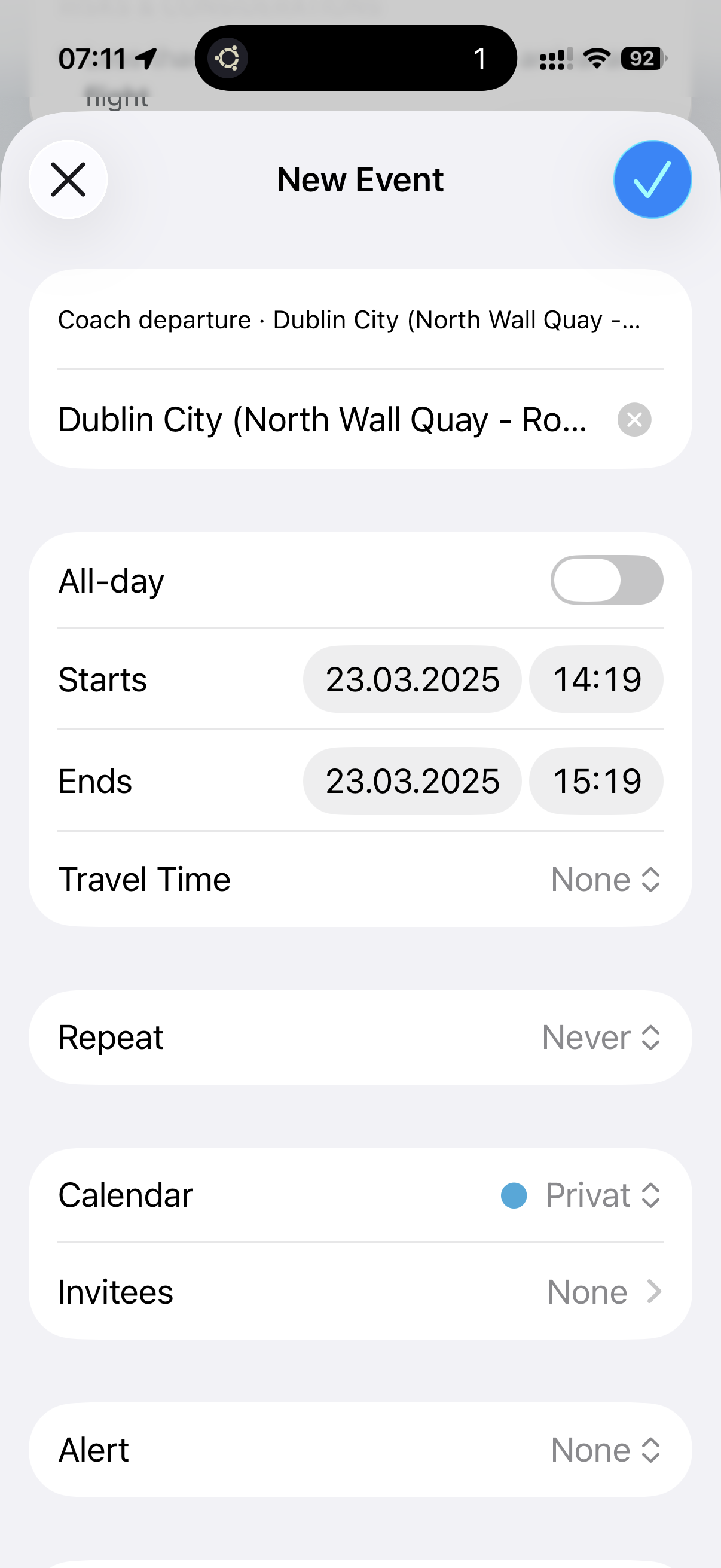721x1568 pixels.
Task: Tap the blue calendar color dot
Action: pyautogui.click(x=513, y=1194)
